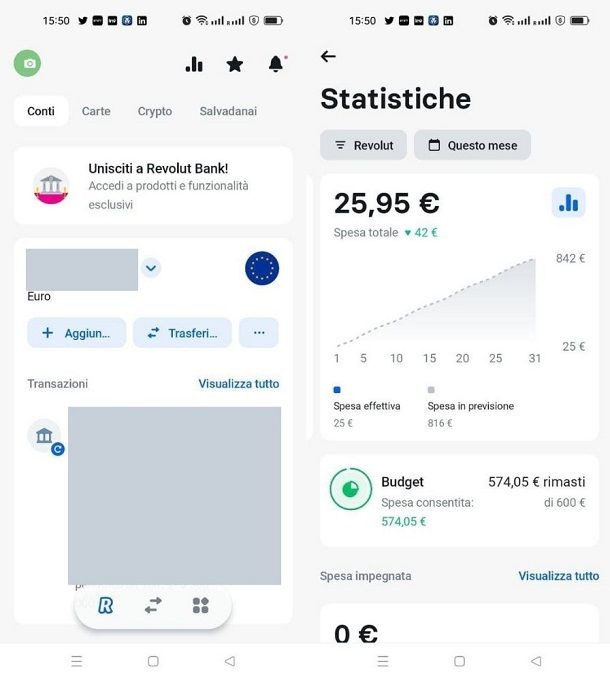Change period with Questo mese chip
Screen dimensions: 610x680
pyautogui.click(x=472, y=145)
